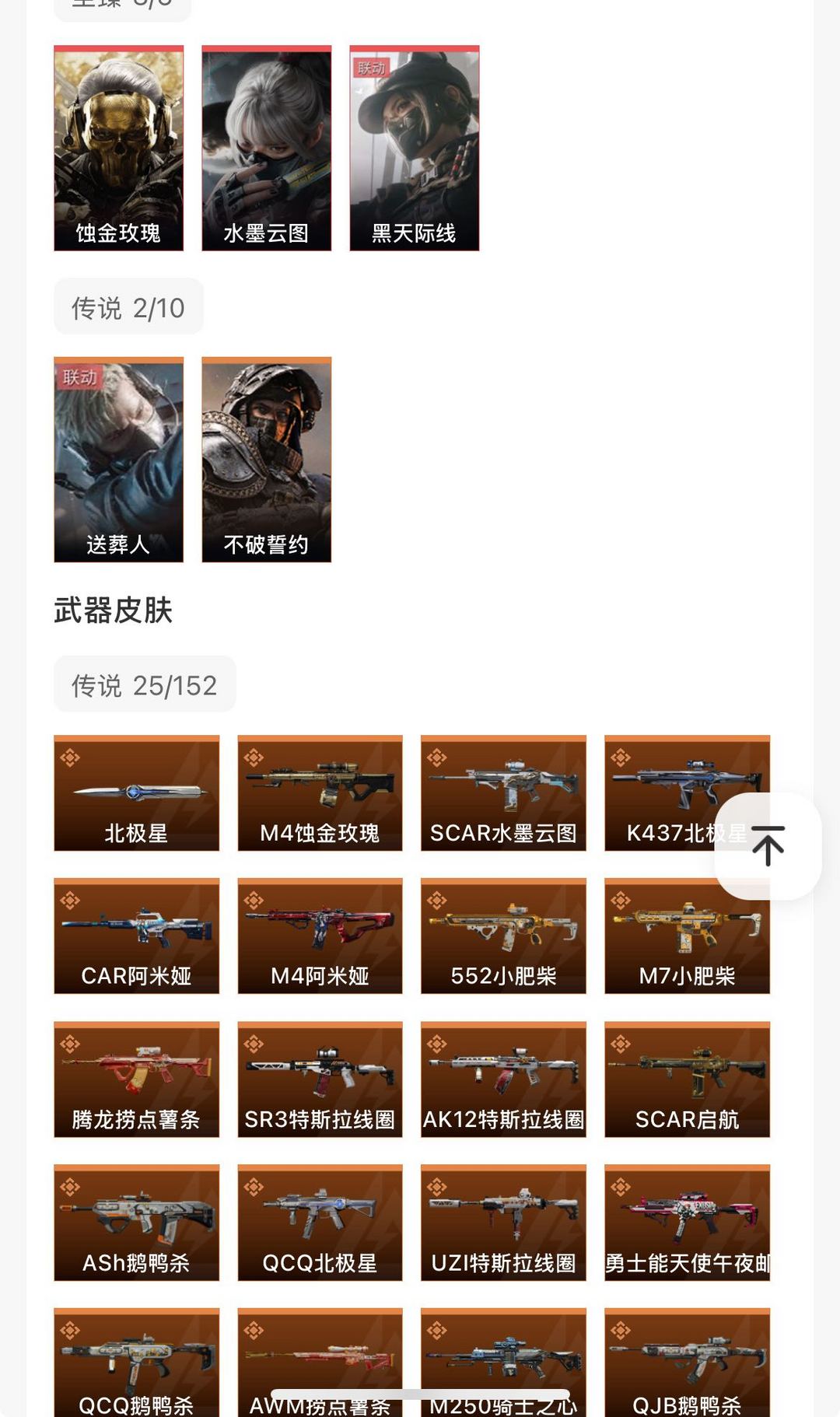
Task: Select the SCAR水墨云图 weapon skin
Action: tap(503, 793)
